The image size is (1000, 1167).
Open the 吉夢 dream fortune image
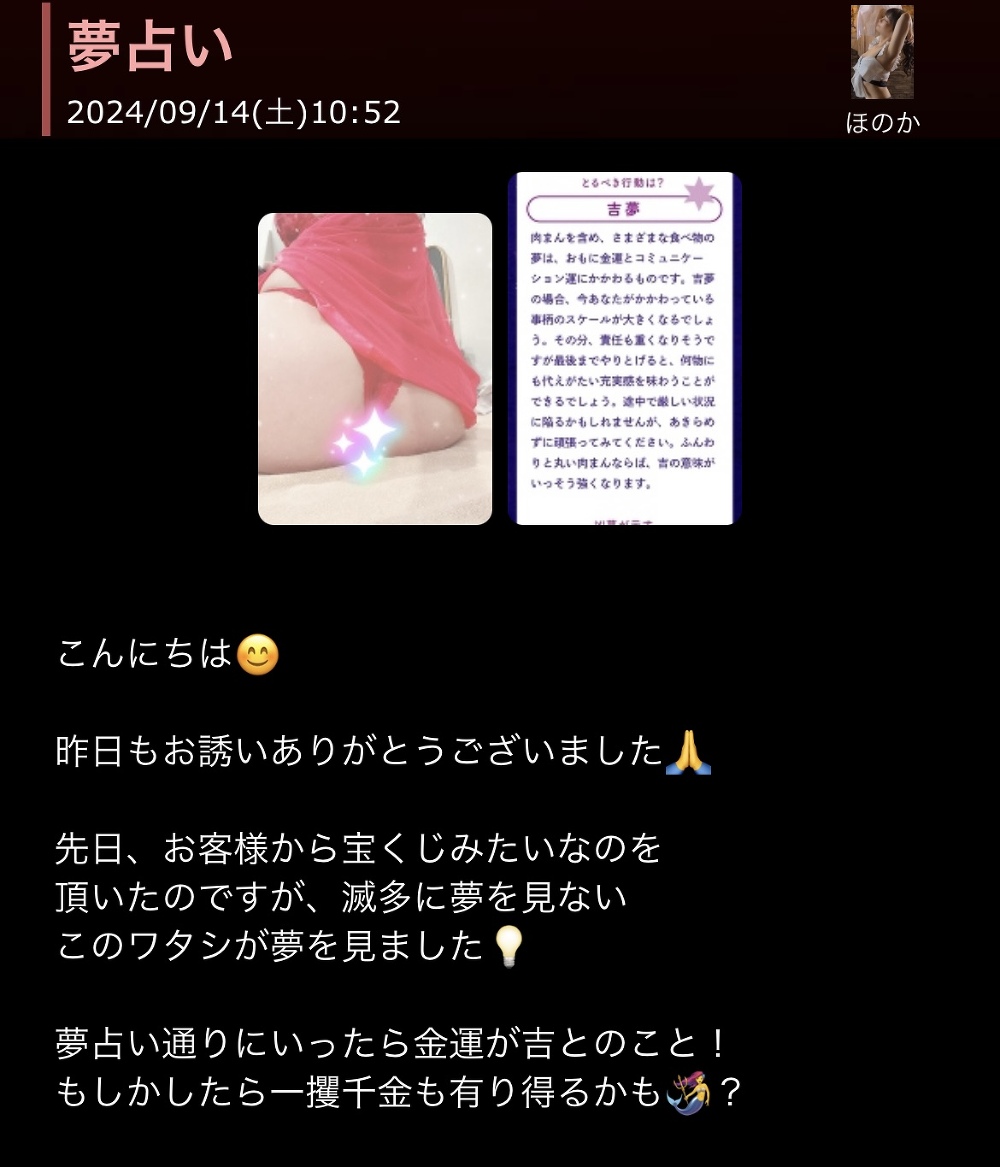[624, 349]
